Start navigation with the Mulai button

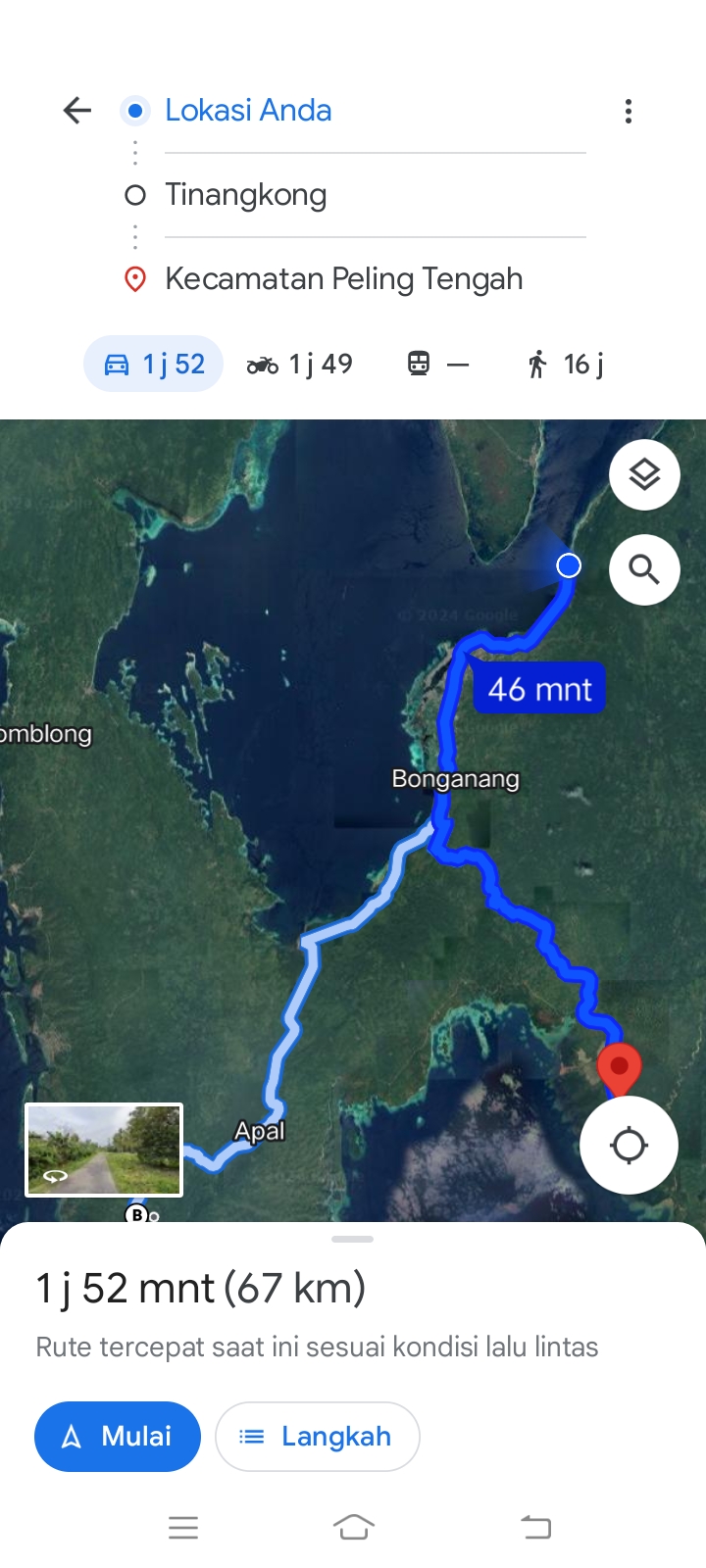tap(118, 1437)
